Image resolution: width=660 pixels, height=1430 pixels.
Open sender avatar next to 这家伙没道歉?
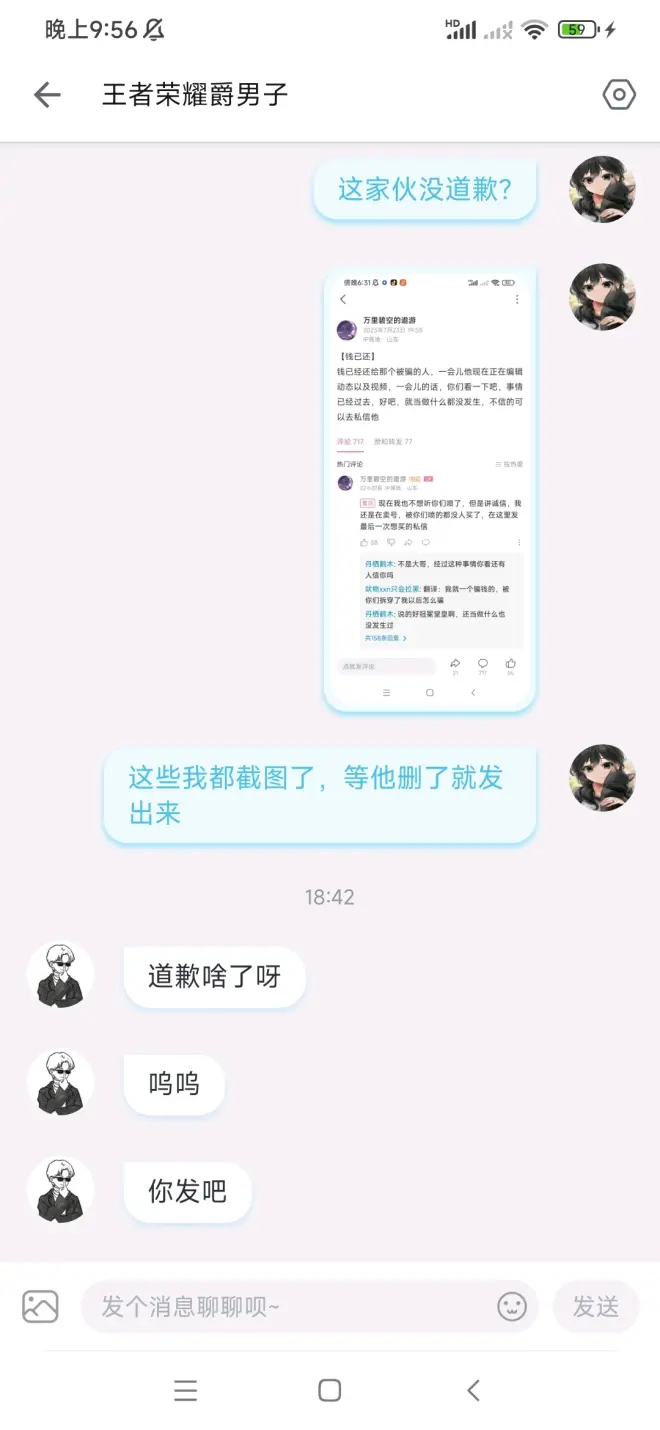(x=602, y=189)
